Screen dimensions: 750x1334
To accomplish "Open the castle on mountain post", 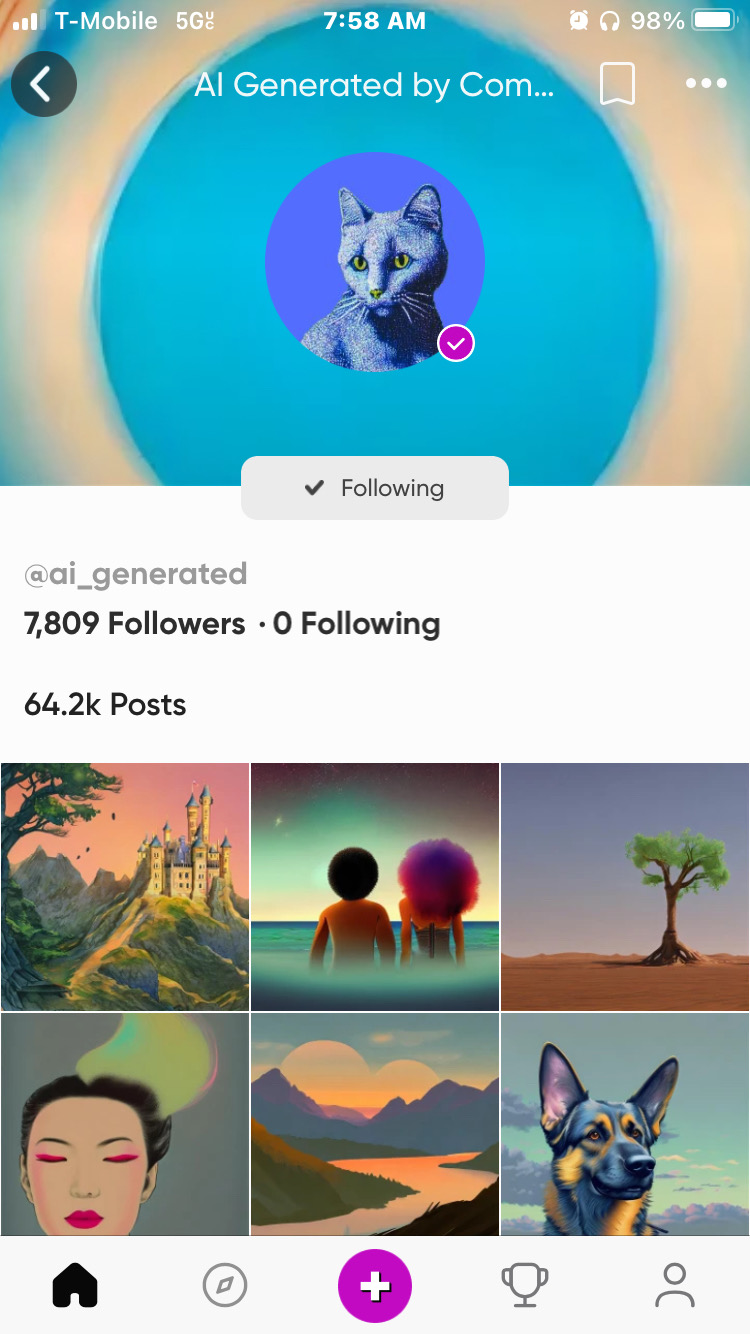I will pyautogui.click(x=125, y=887).
